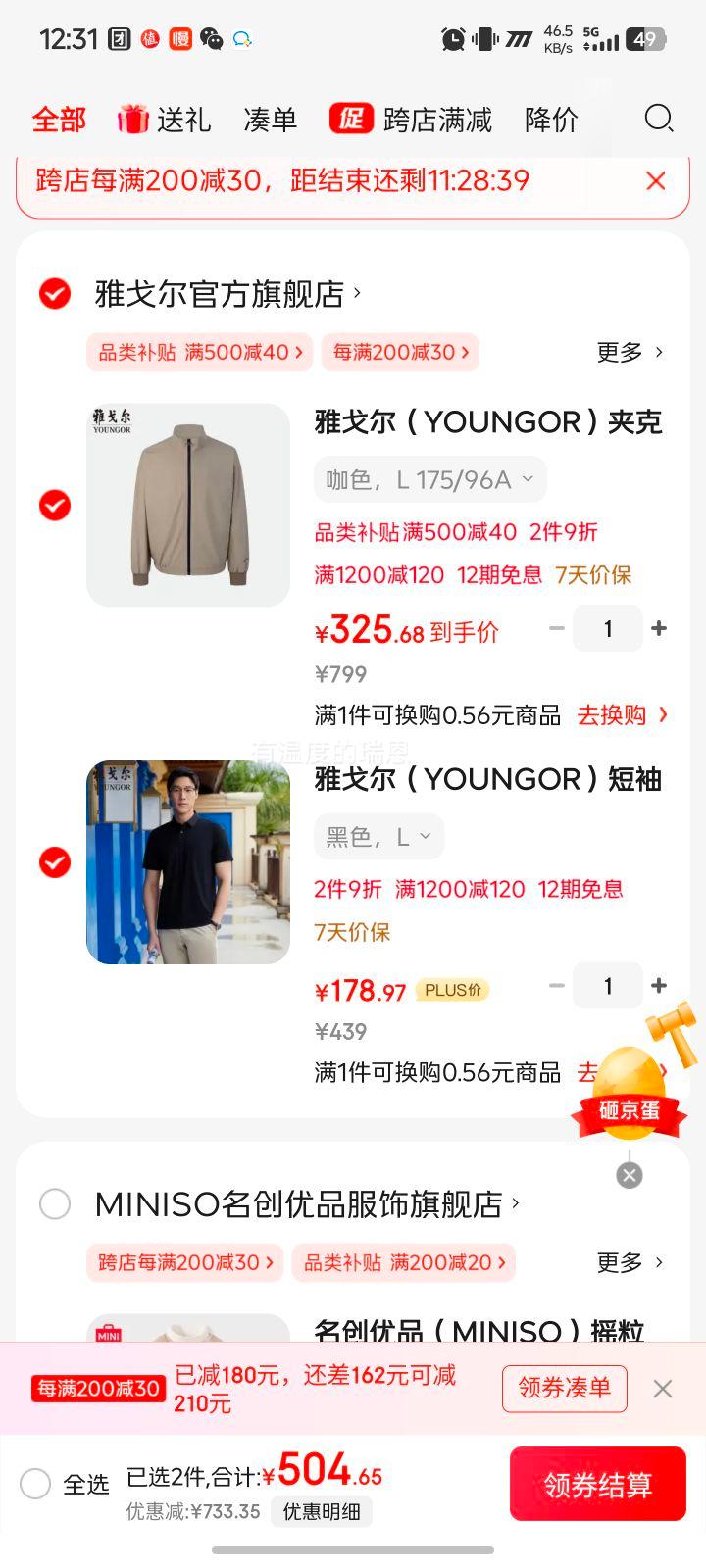Select the MINISO名创优品服饰旗舰店 store checkbox

(x=54, y=1203)
